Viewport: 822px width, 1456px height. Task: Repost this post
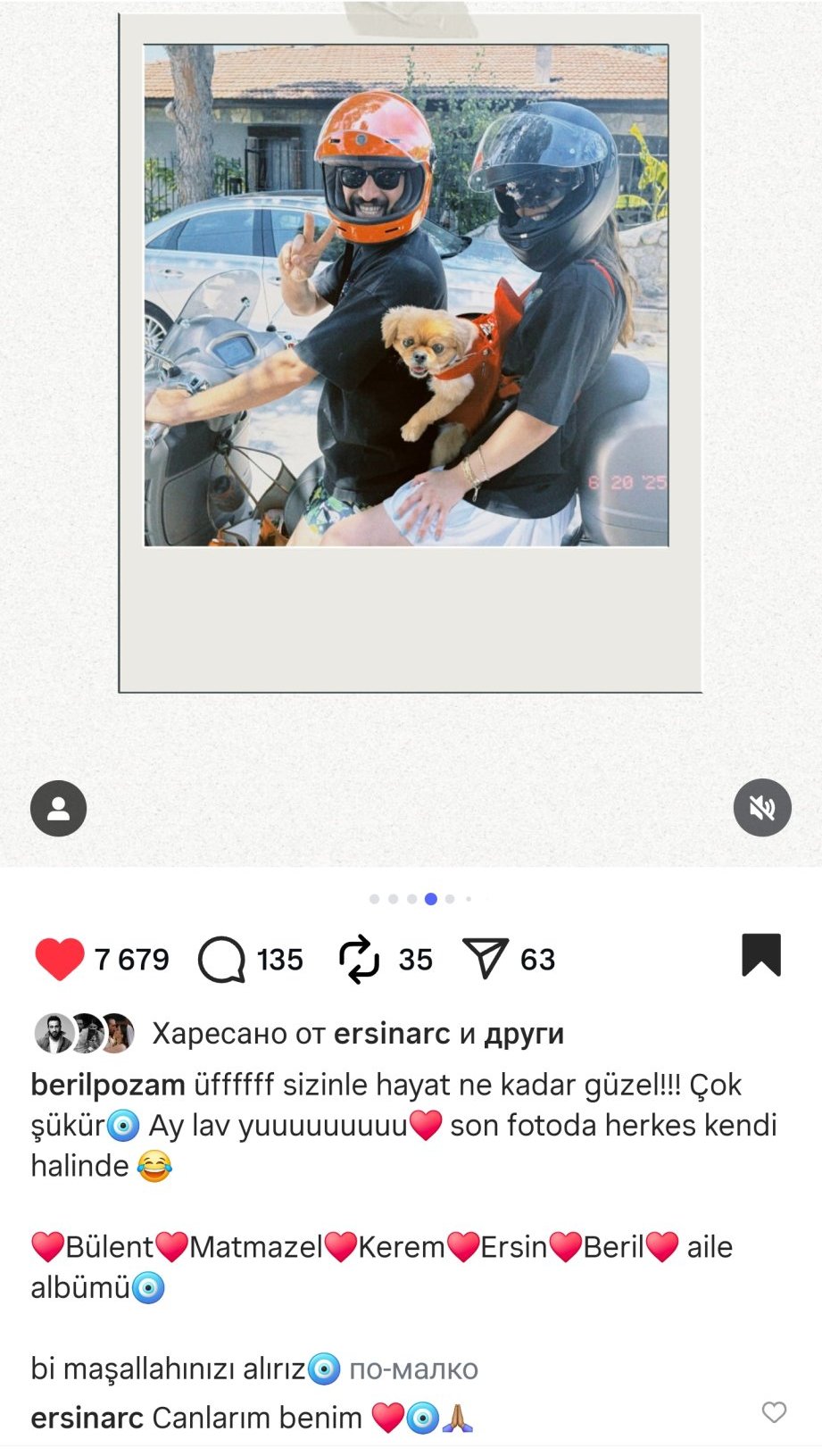[359, 959]
